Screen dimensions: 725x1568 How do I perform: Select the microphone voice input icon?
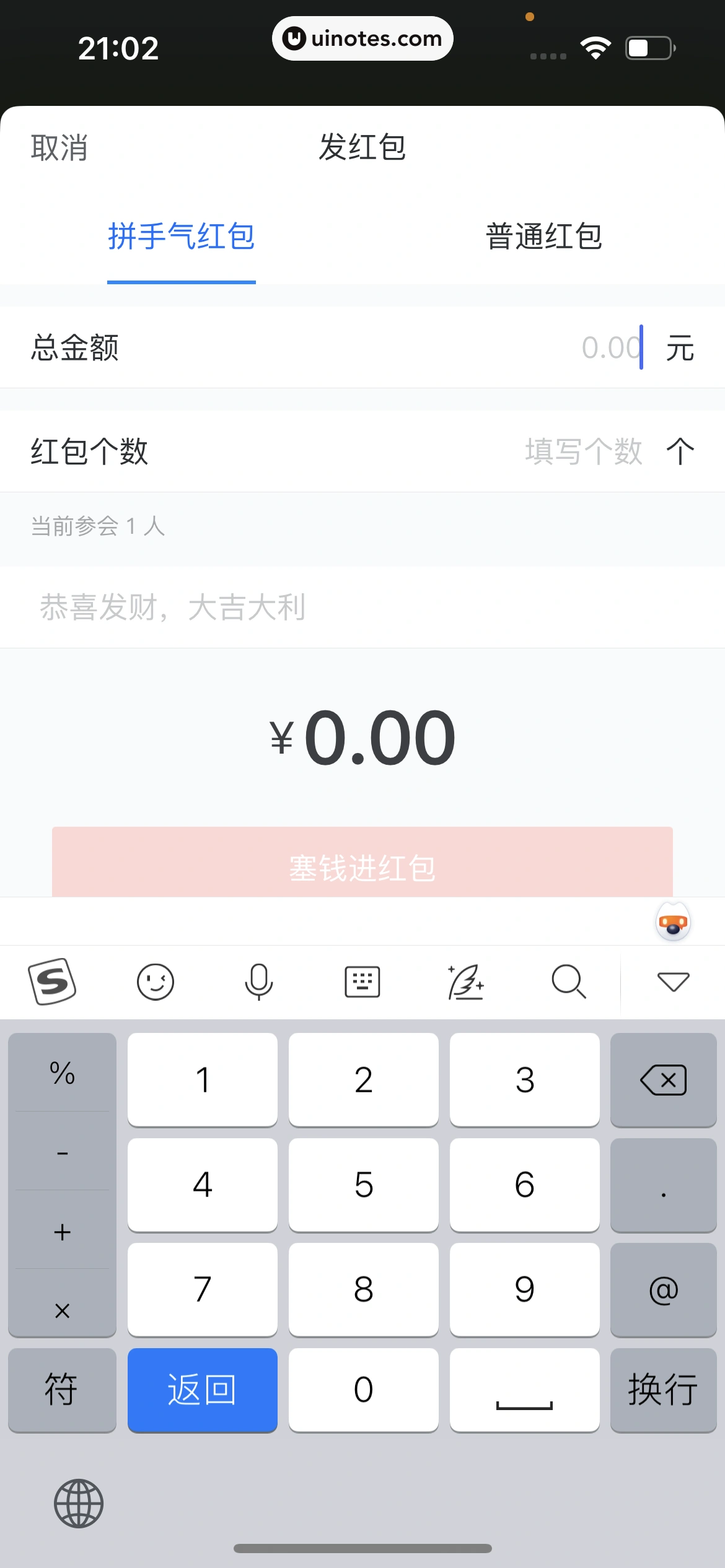258,982
